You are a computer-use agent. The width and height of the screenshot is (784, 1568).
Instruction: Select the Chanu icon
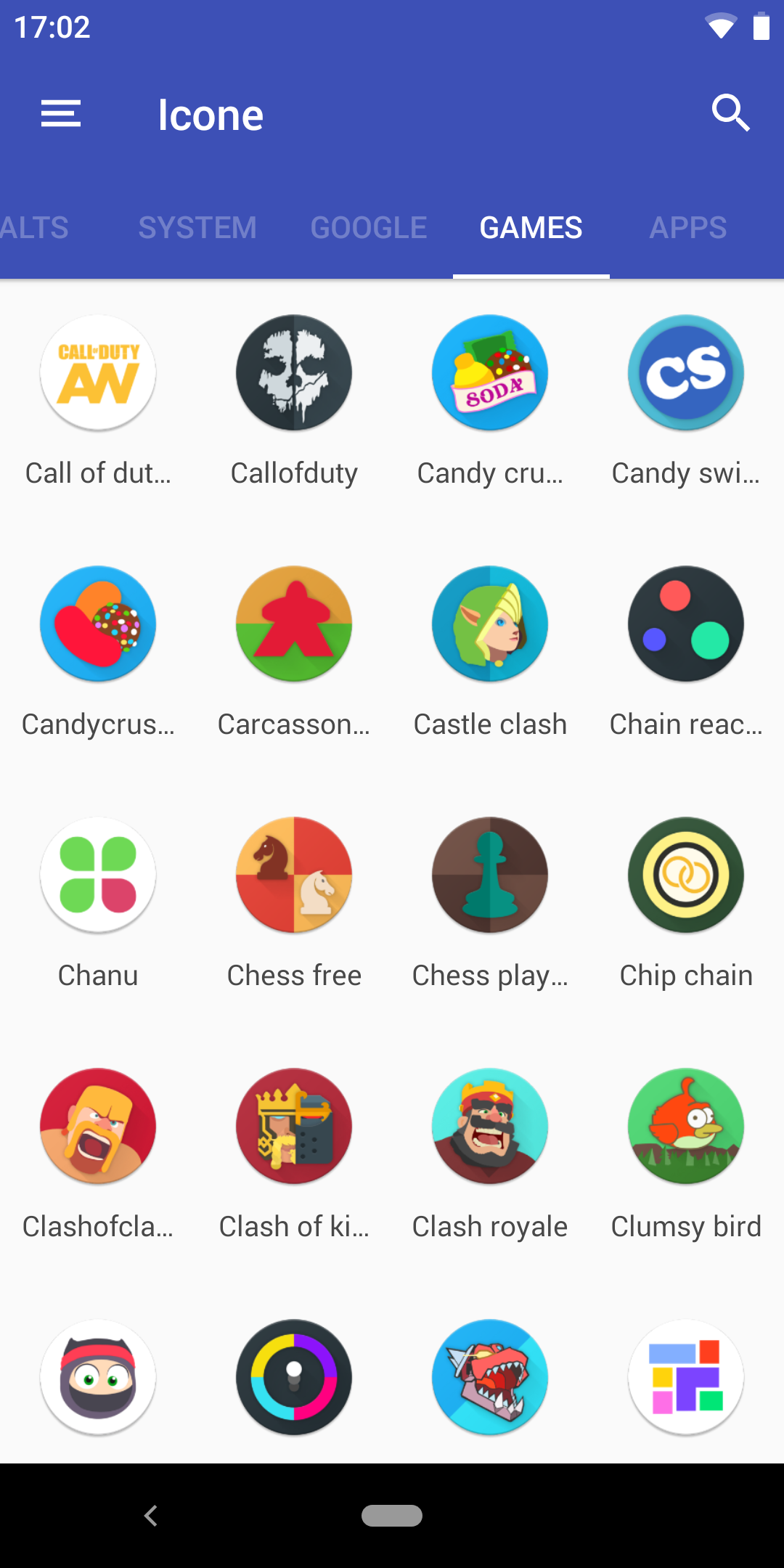click(x=98, y=875)
